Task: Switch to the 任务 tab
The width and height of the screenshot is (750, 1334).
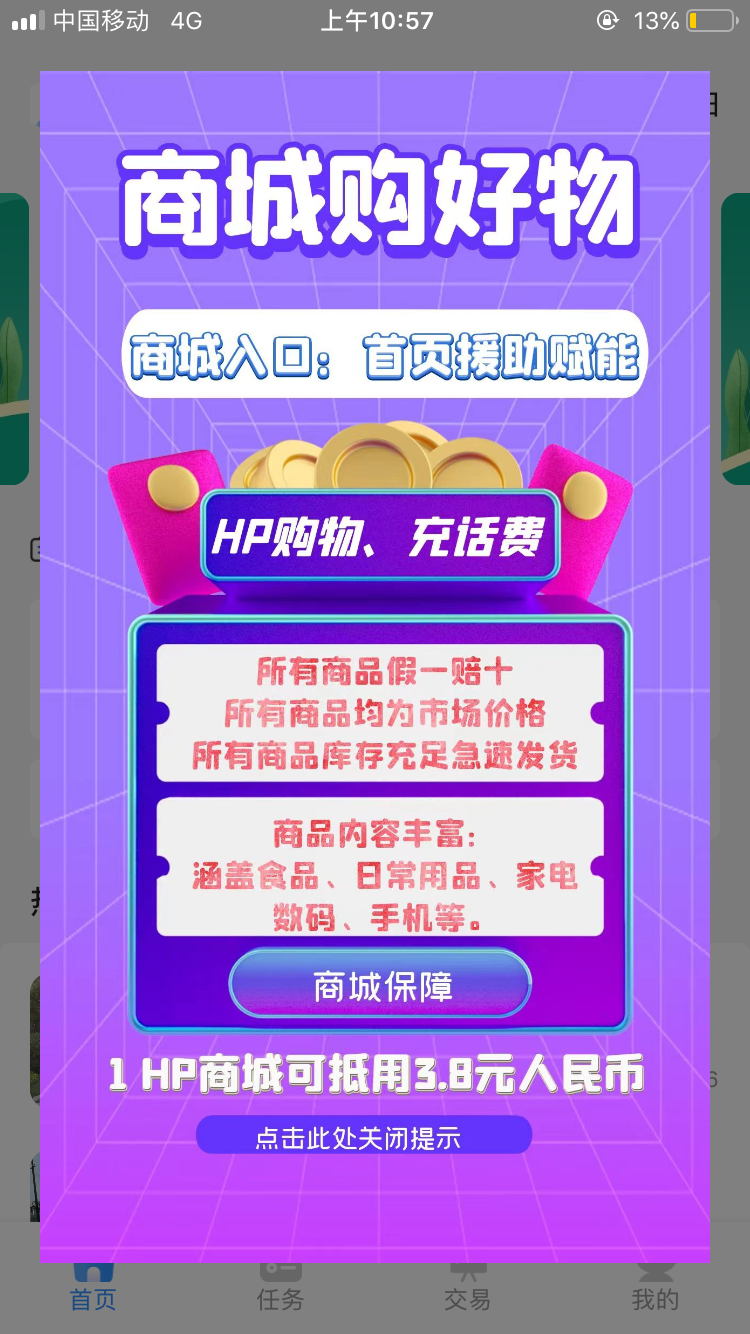Action: (280, 1290)
